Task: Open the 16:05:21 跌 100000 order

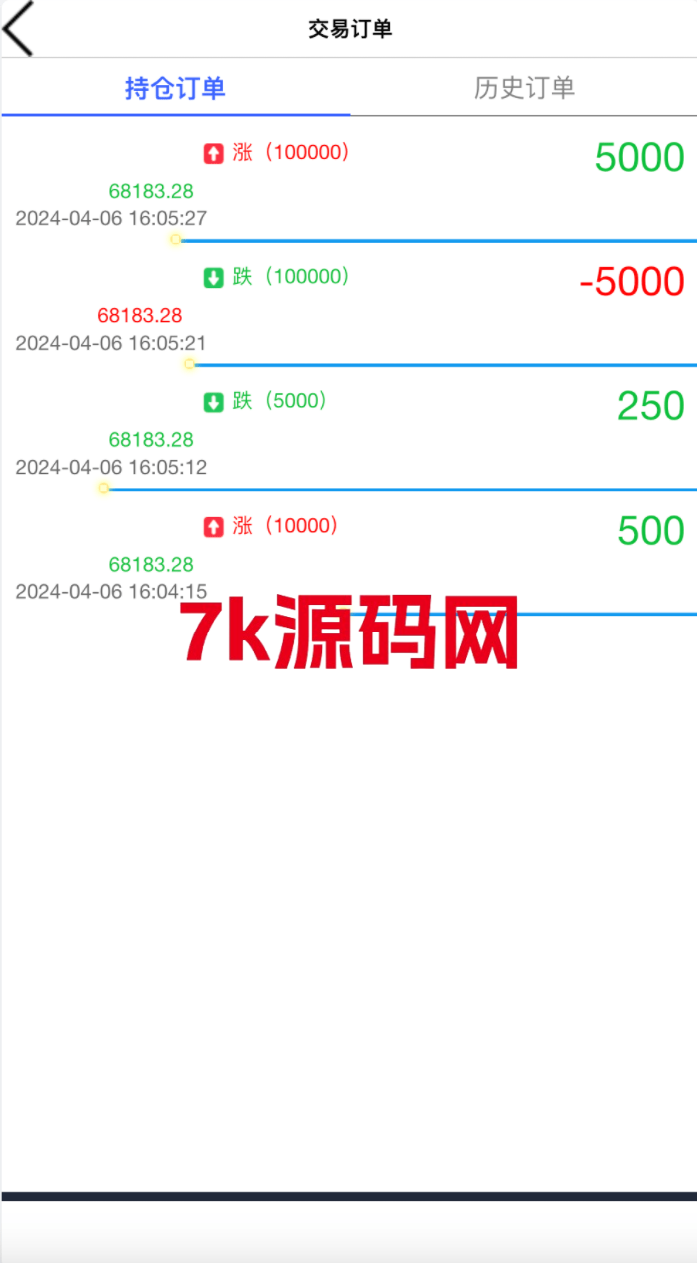Action: [348, 305]
